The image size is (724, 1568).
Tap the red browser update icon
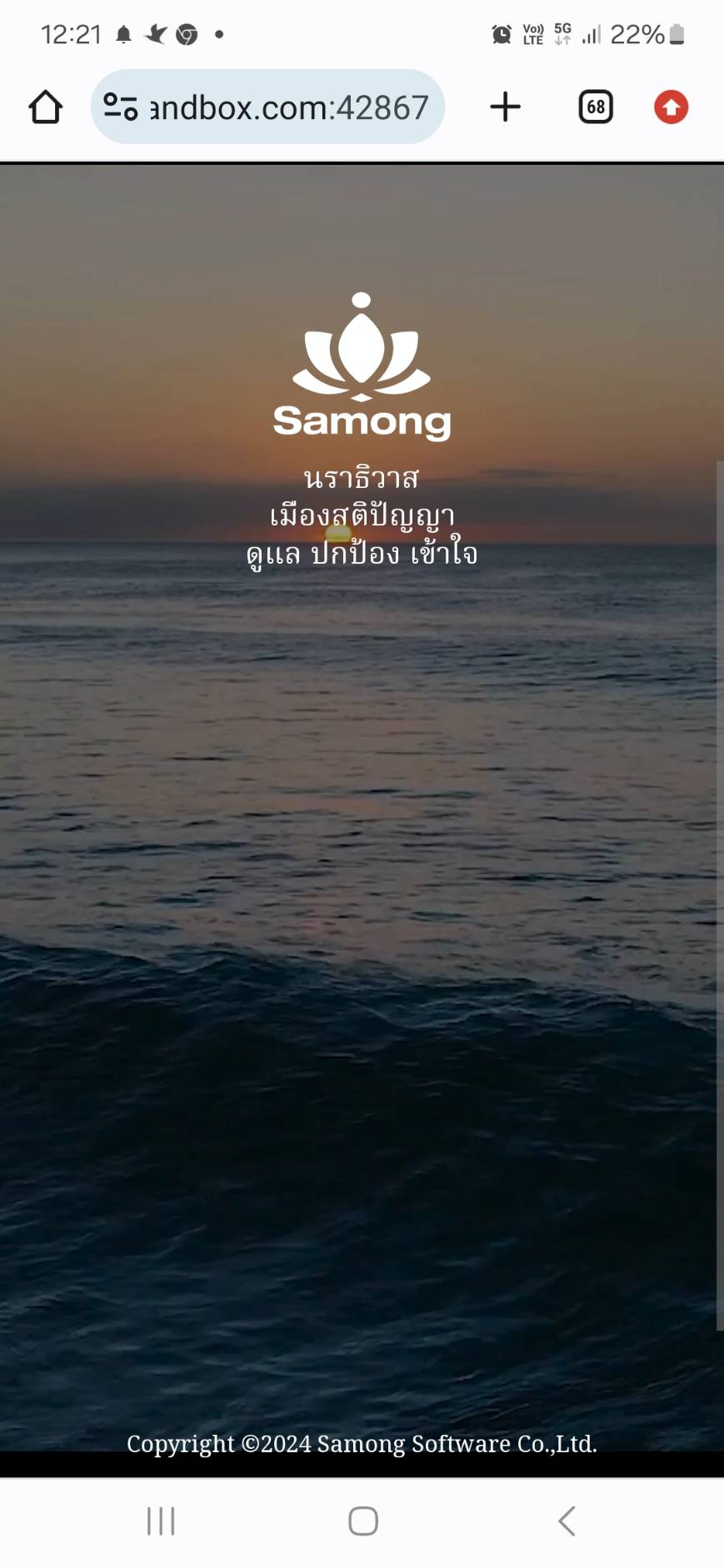671,107
